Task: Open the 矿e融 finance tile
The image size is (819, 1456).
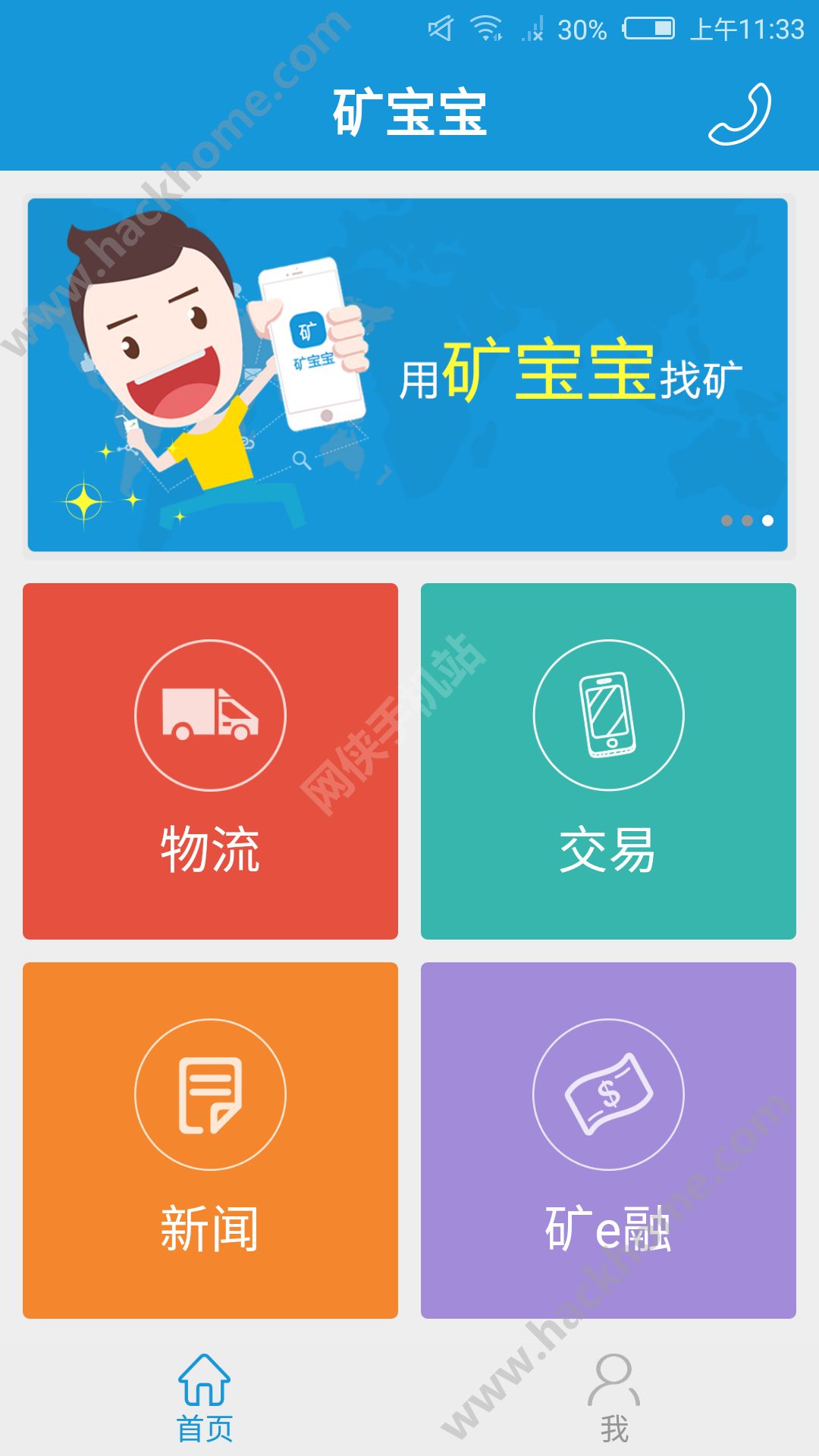Action: pos(608,1140)
